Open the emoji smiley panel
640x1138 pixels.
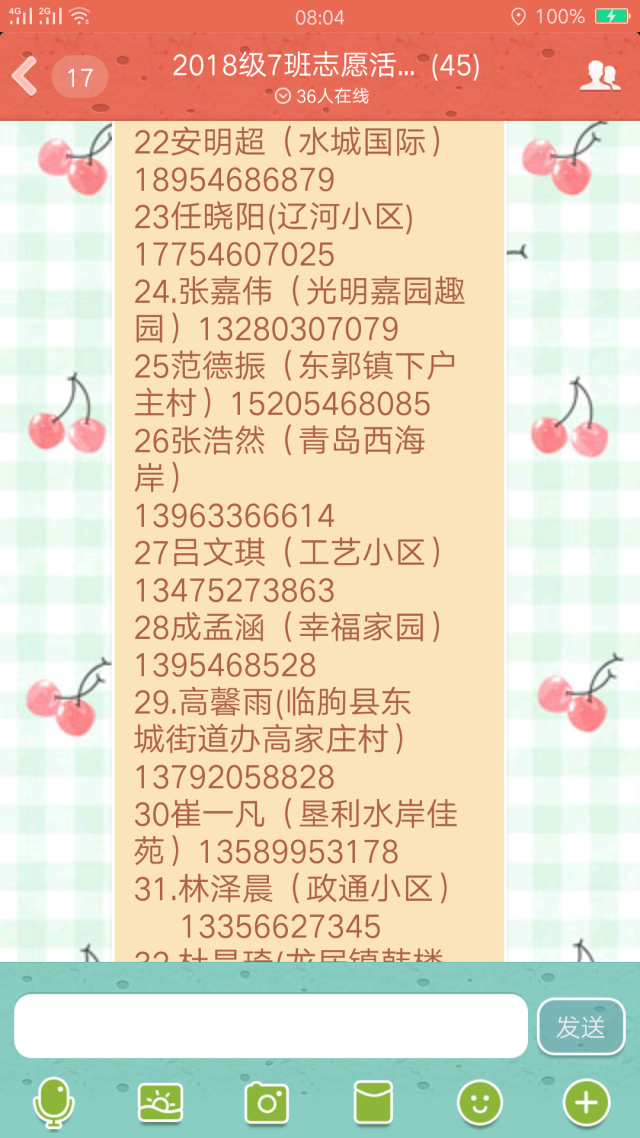click(x=480, y=1102)
